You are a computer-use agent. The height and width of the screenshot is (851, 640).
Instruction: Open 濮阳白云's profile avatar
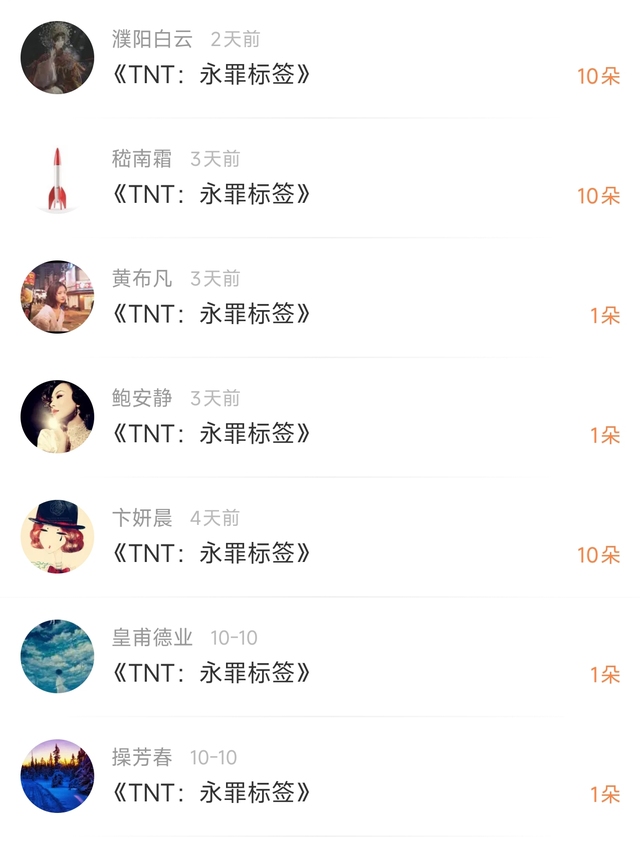[57, 57]
